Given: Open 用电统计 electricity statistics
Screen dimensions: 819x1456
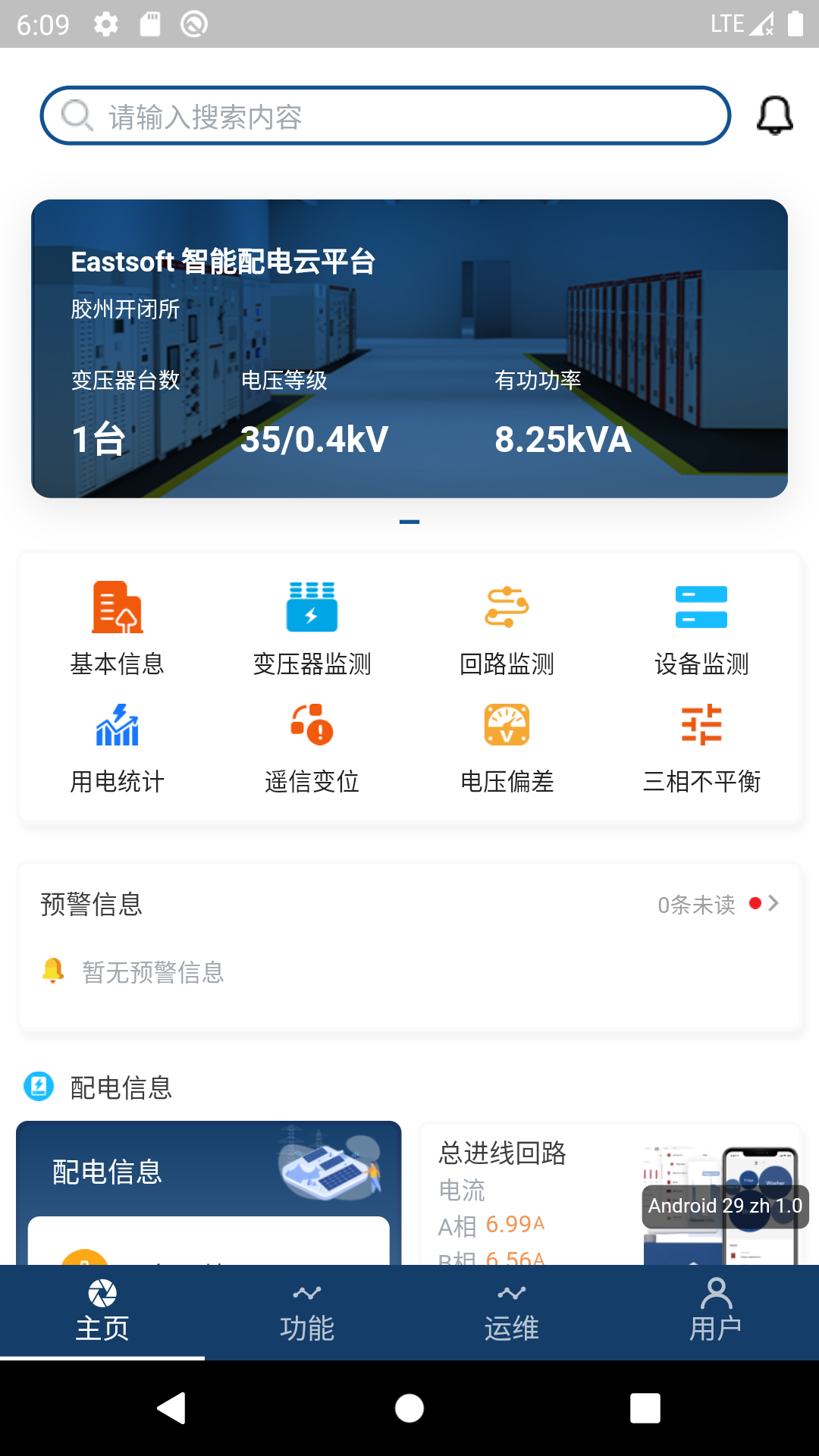Looking at the screenshot, I should [x=118, y=747].
